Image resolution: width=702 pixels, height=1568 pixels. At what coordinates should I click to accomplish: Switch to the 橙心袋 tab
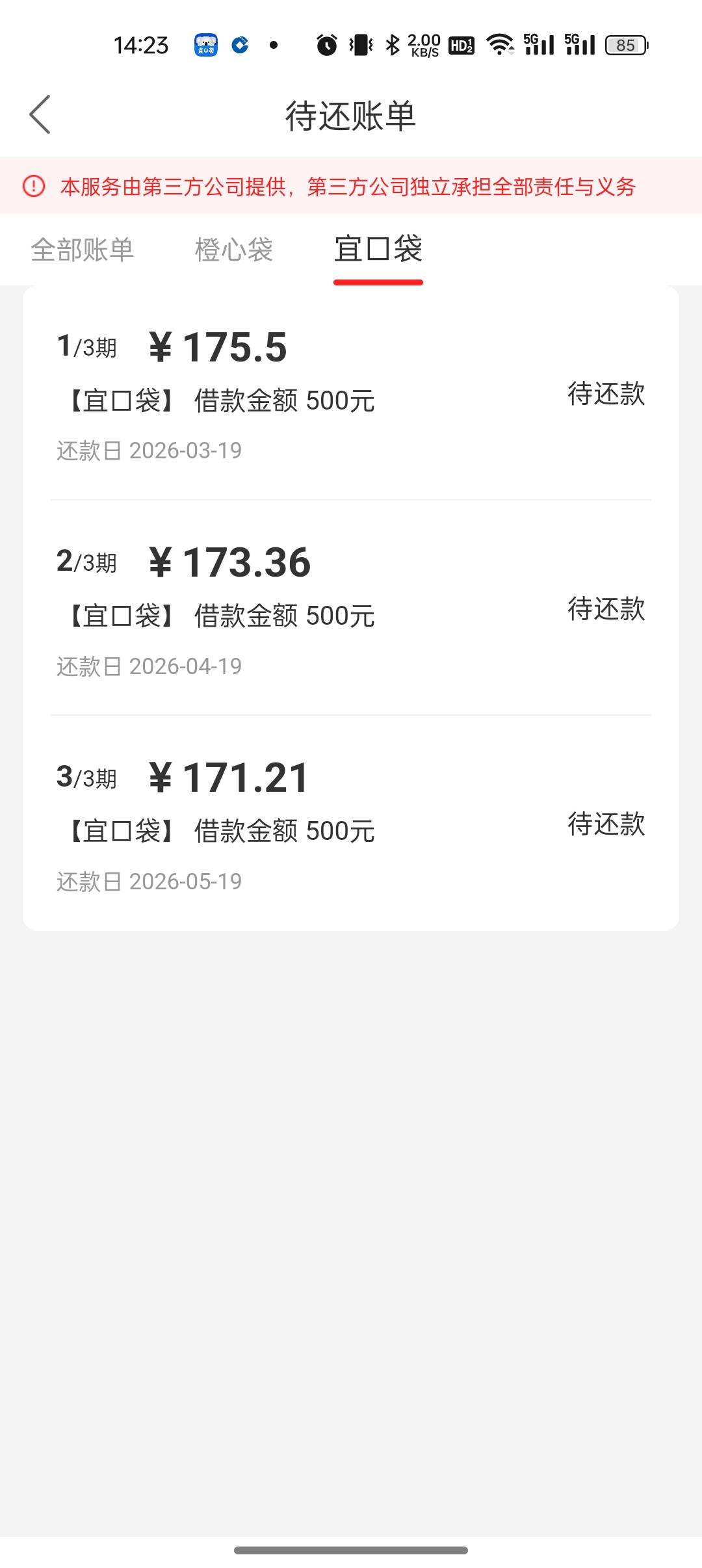234,250
